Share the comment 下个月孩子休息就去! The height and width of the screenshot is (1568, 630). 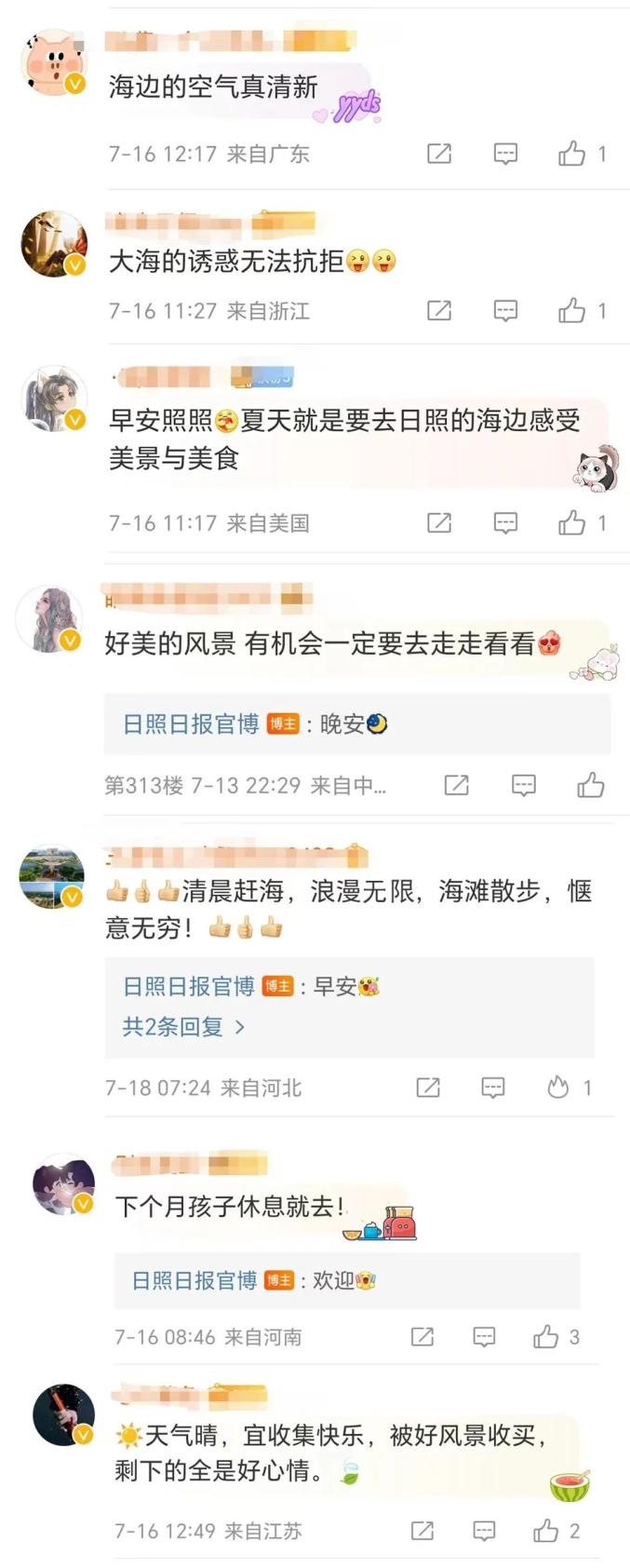pos(422,1337)
